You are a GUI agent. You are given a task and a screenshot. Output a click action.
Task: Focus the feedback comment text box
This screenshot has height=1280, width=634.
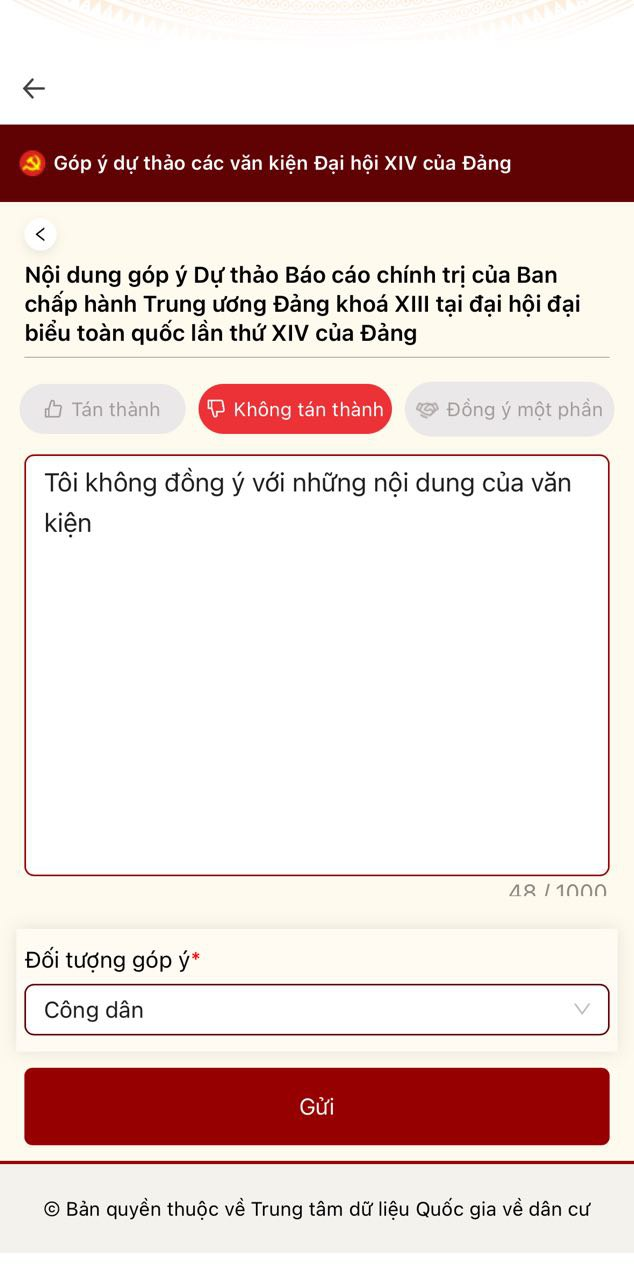tap(317, 665)
